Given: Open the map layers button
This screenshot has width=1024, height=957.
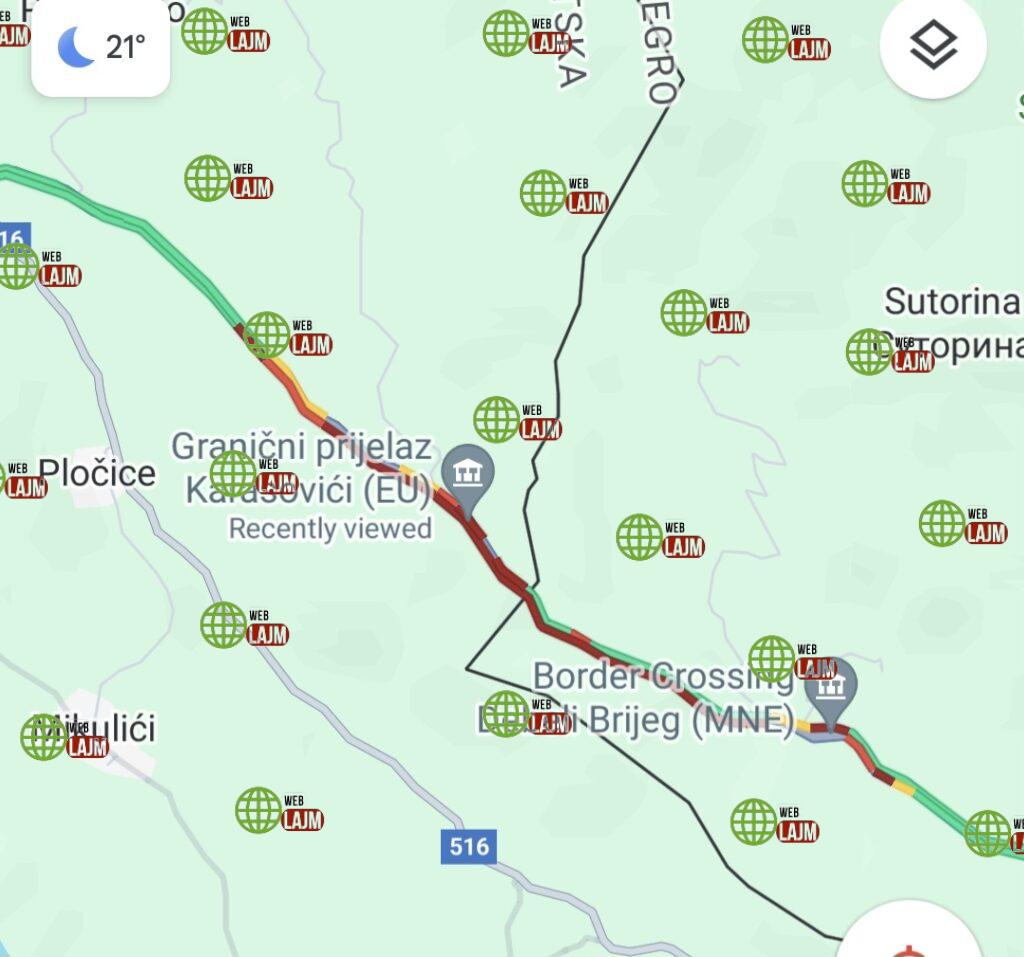Looking at the screenshot, I should click(x=932, y=45).
